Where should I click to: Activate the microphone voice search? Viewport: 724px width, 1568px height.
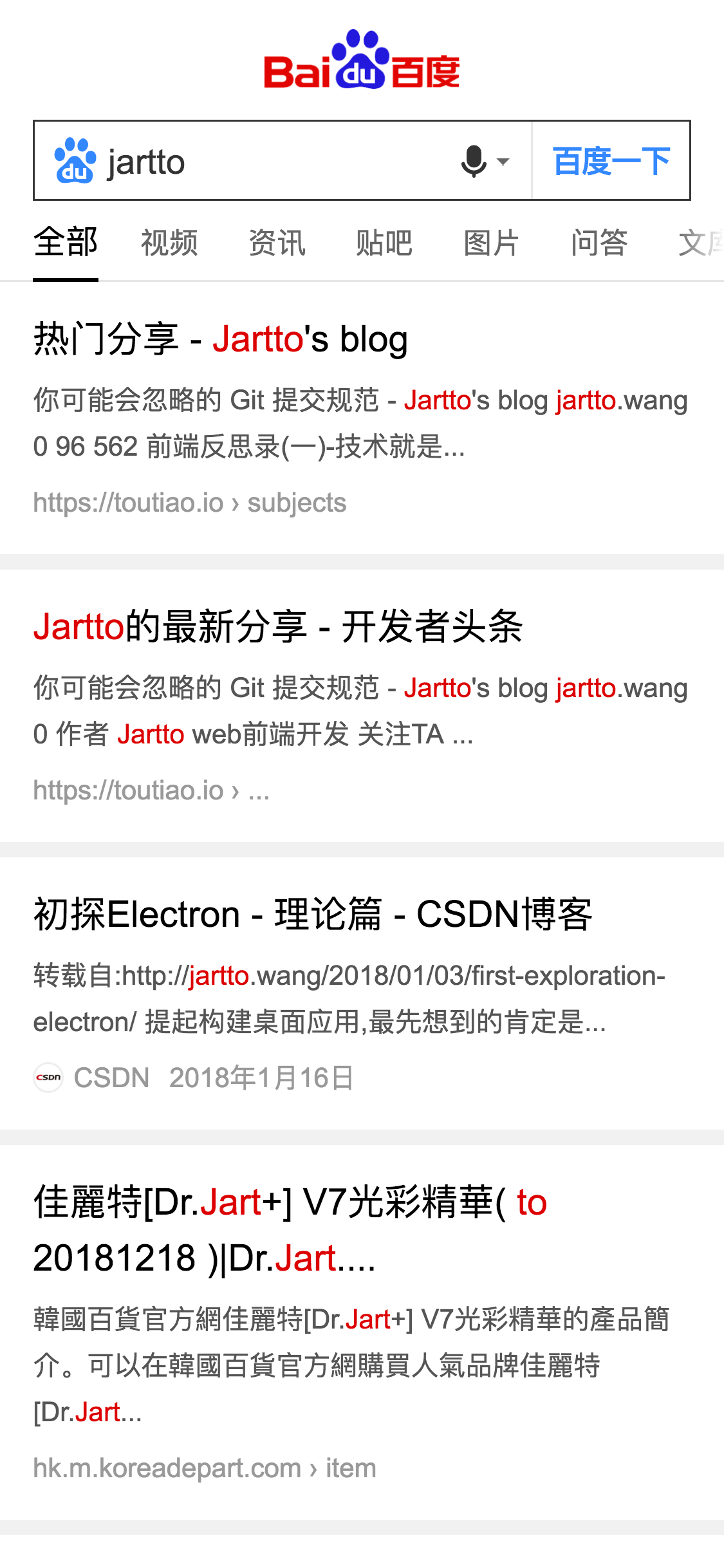[475, 161]
